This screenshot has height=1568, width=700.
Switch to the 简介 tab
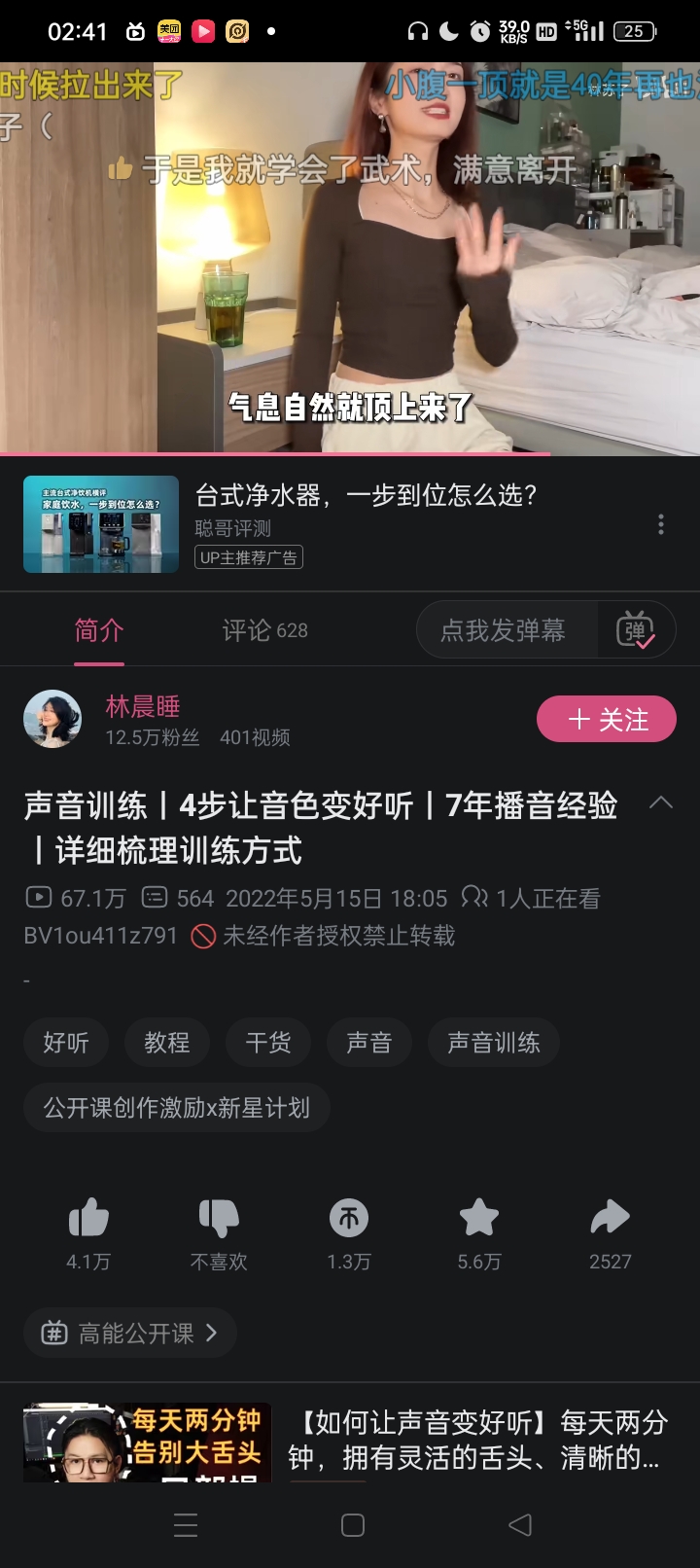tap(99, 631)
